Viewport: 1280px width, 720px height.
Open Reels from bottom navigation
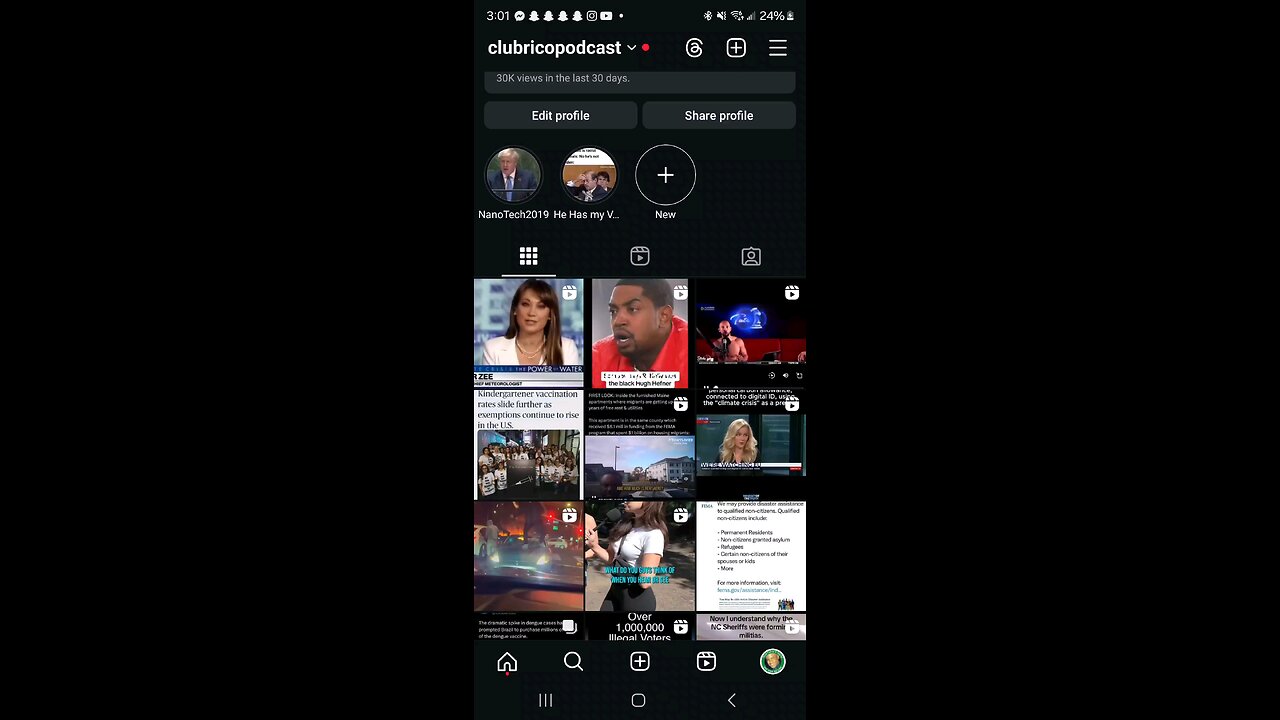(706, 662)
